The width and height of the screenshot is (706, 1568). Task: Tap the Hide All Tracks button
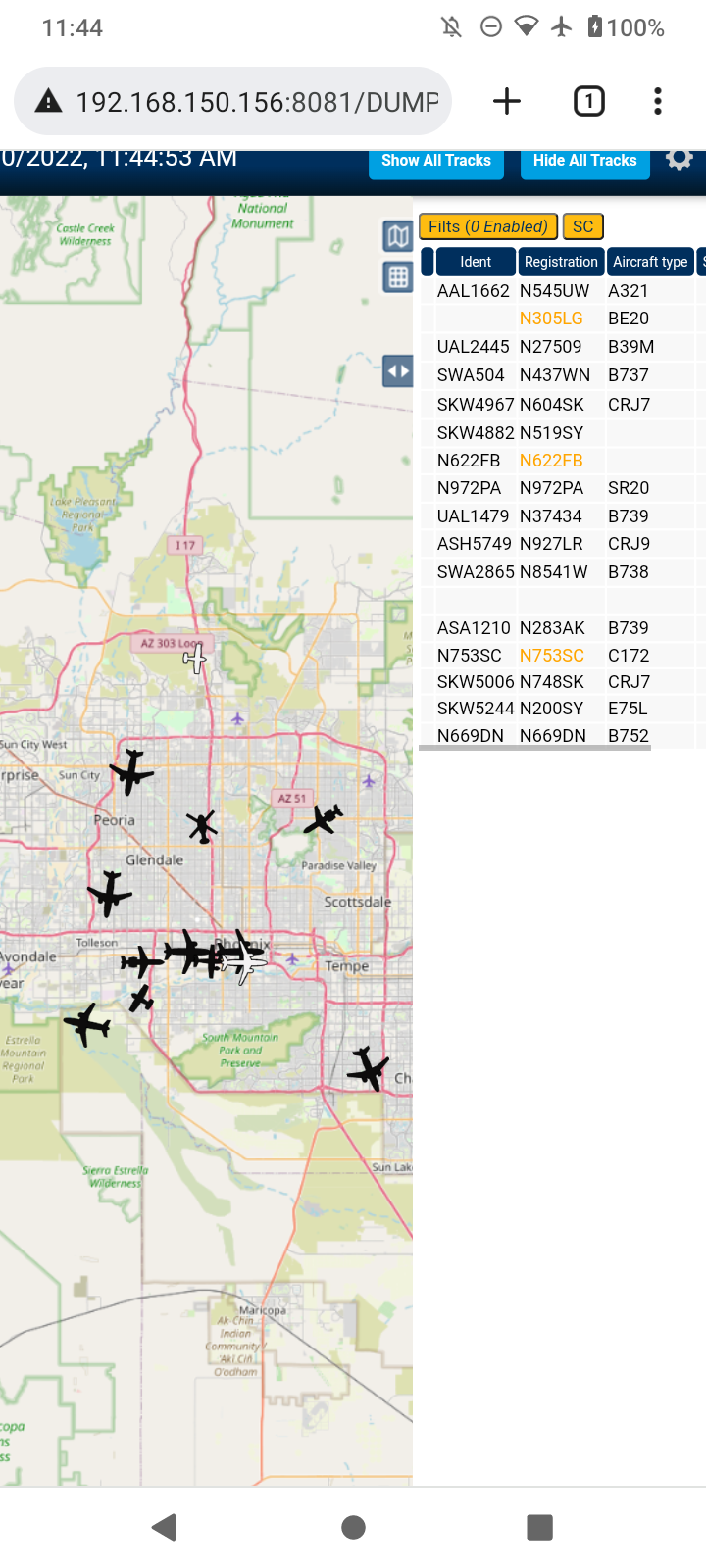[585, 162]
